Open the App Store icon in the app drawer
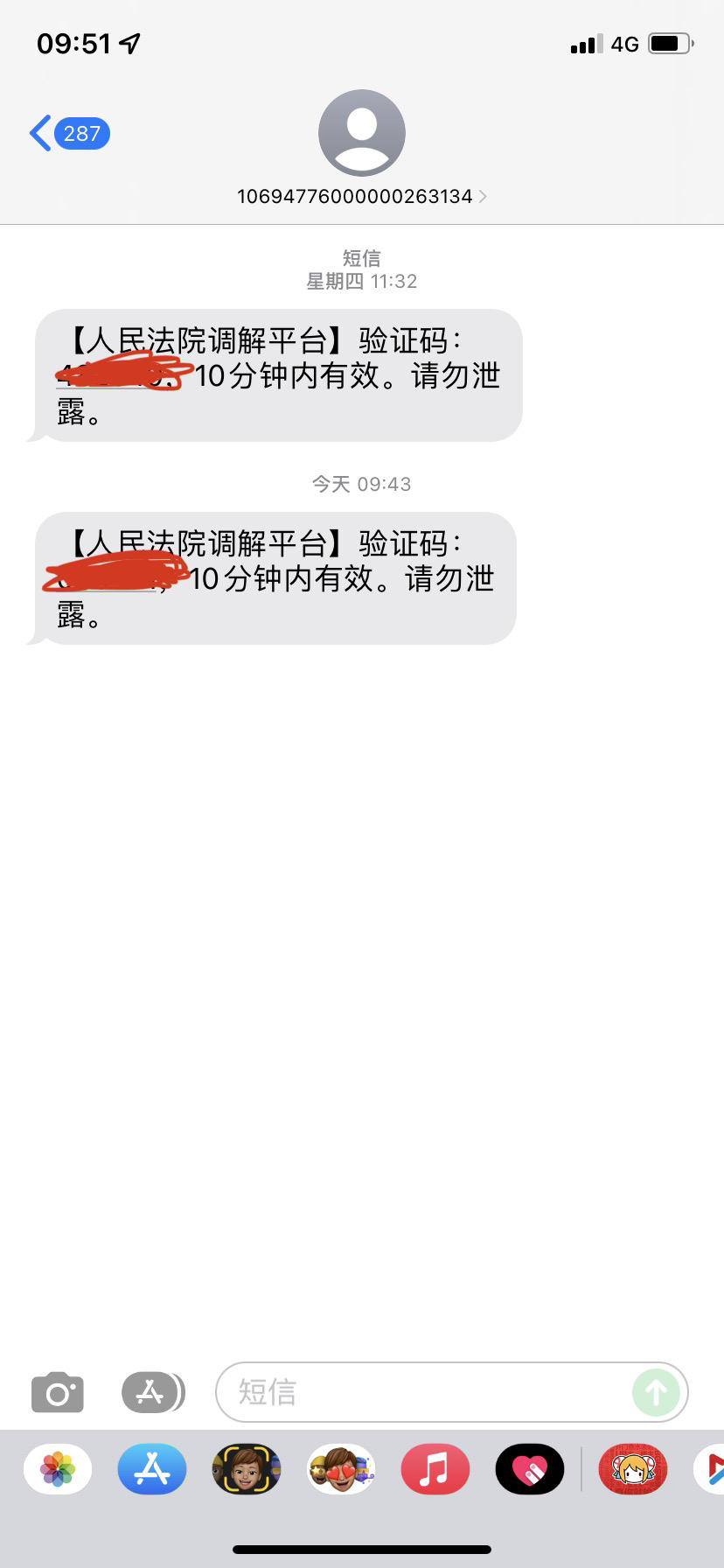This screenshot has width=724, height=1568. tap(151, 1469)
